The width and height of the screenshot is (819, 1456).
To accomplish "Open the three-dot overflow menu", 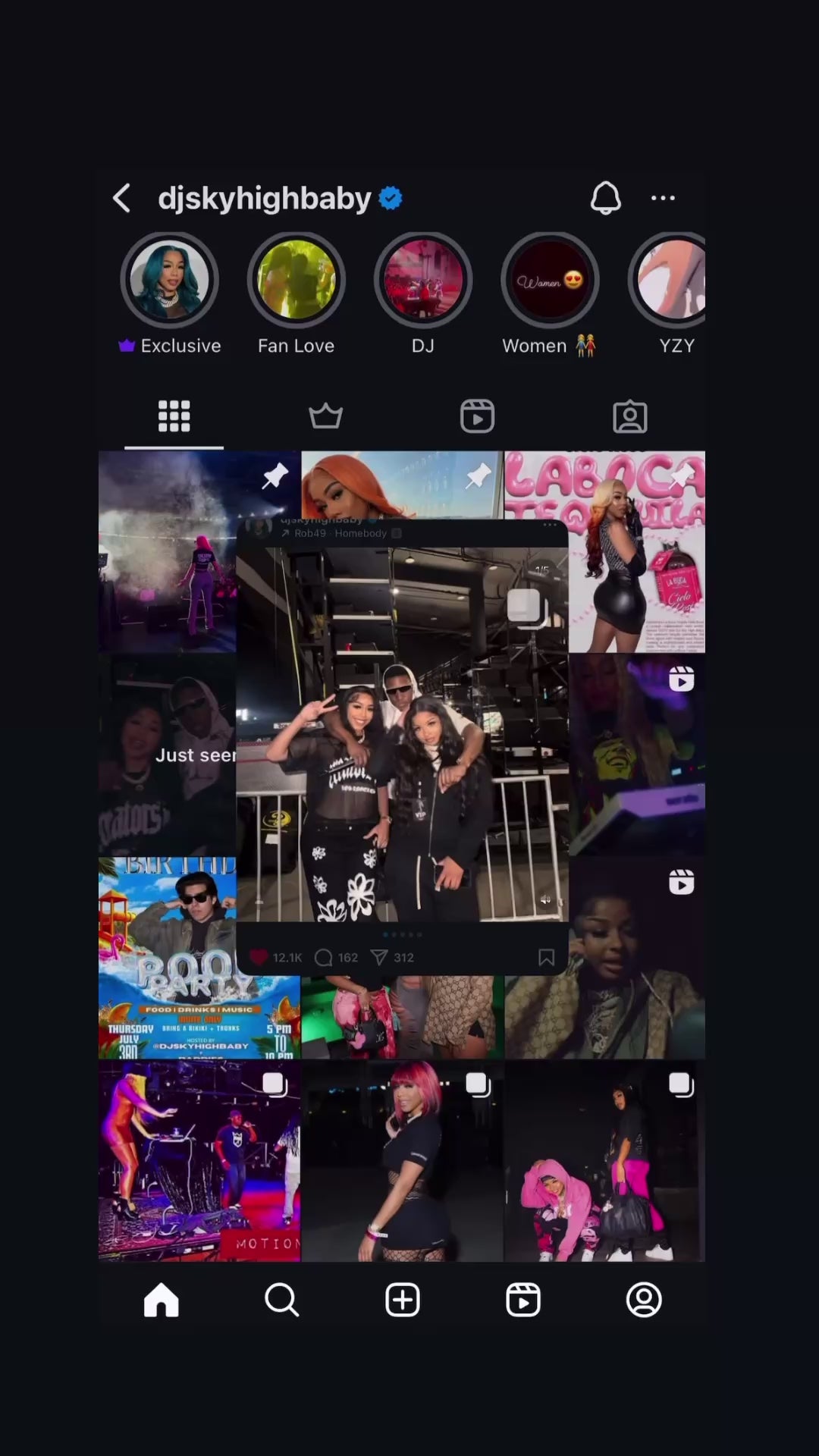I will [663, 199].
